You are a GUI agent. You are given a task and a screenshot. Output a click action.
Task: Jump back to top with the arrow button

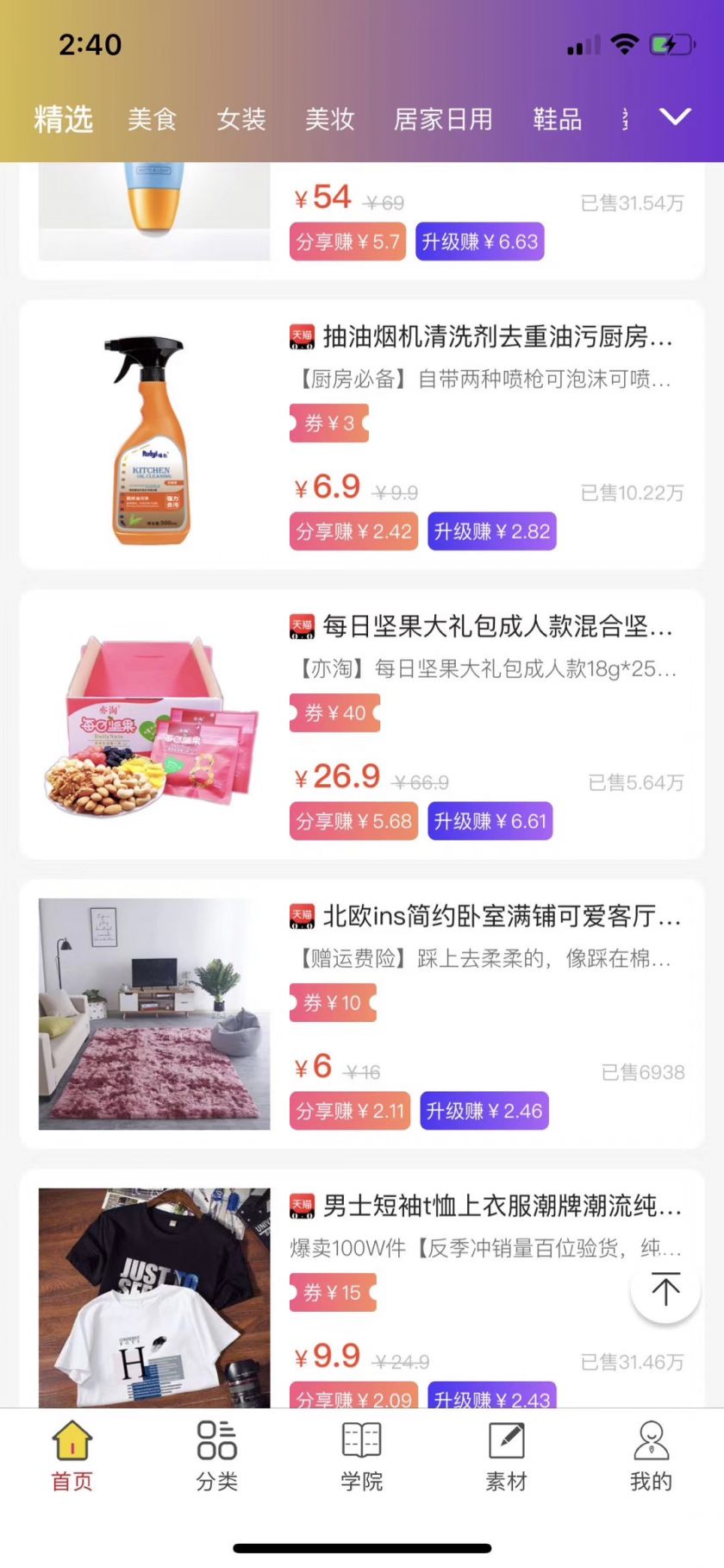pyautogui.click(x=665, y=1289)
